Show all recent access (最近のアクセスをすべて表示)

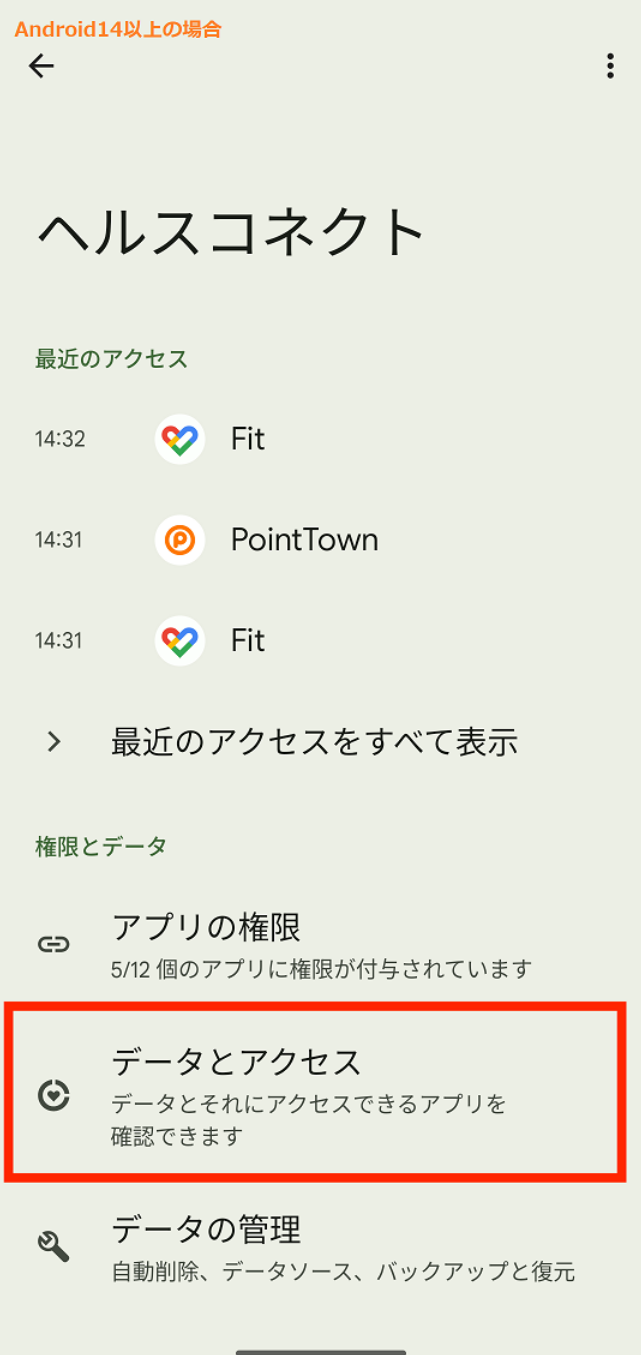coord(313,742)
